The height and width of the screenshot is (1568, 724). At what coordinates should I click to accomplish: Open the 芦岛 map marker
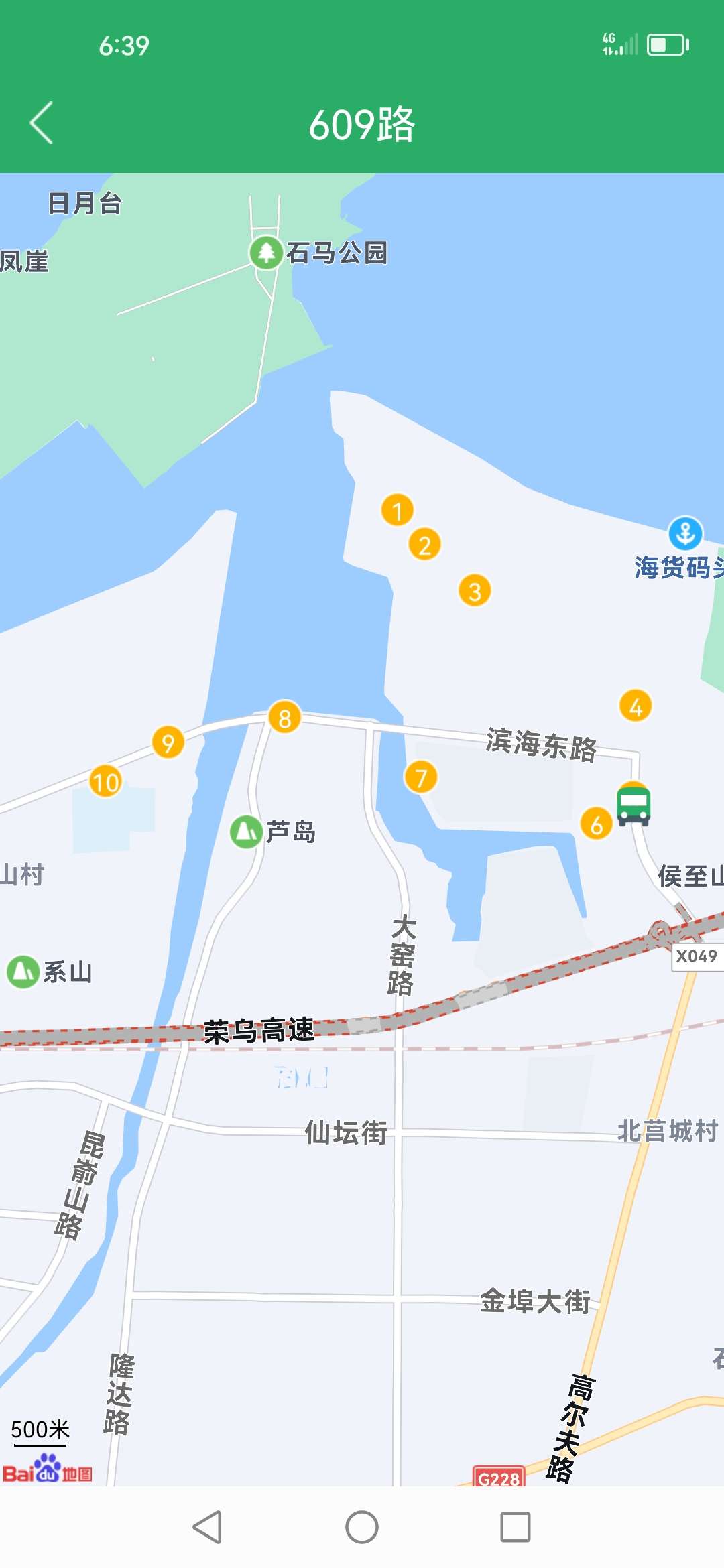tap(246, 832)
